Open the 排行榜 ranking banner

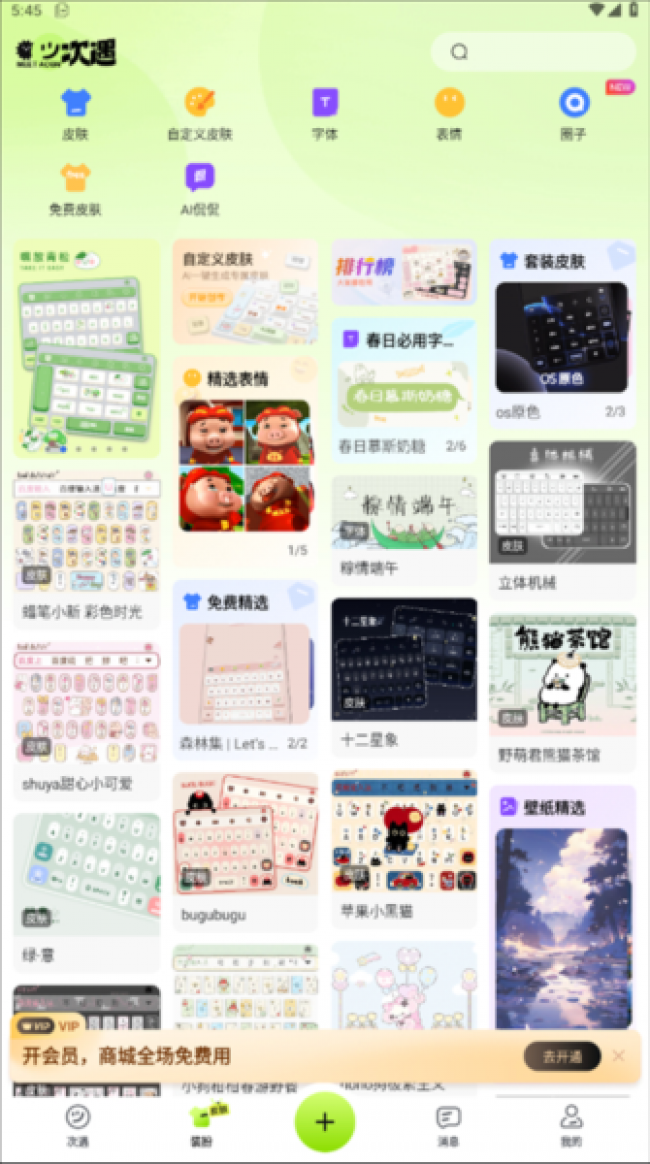click(x=404, y=271)
